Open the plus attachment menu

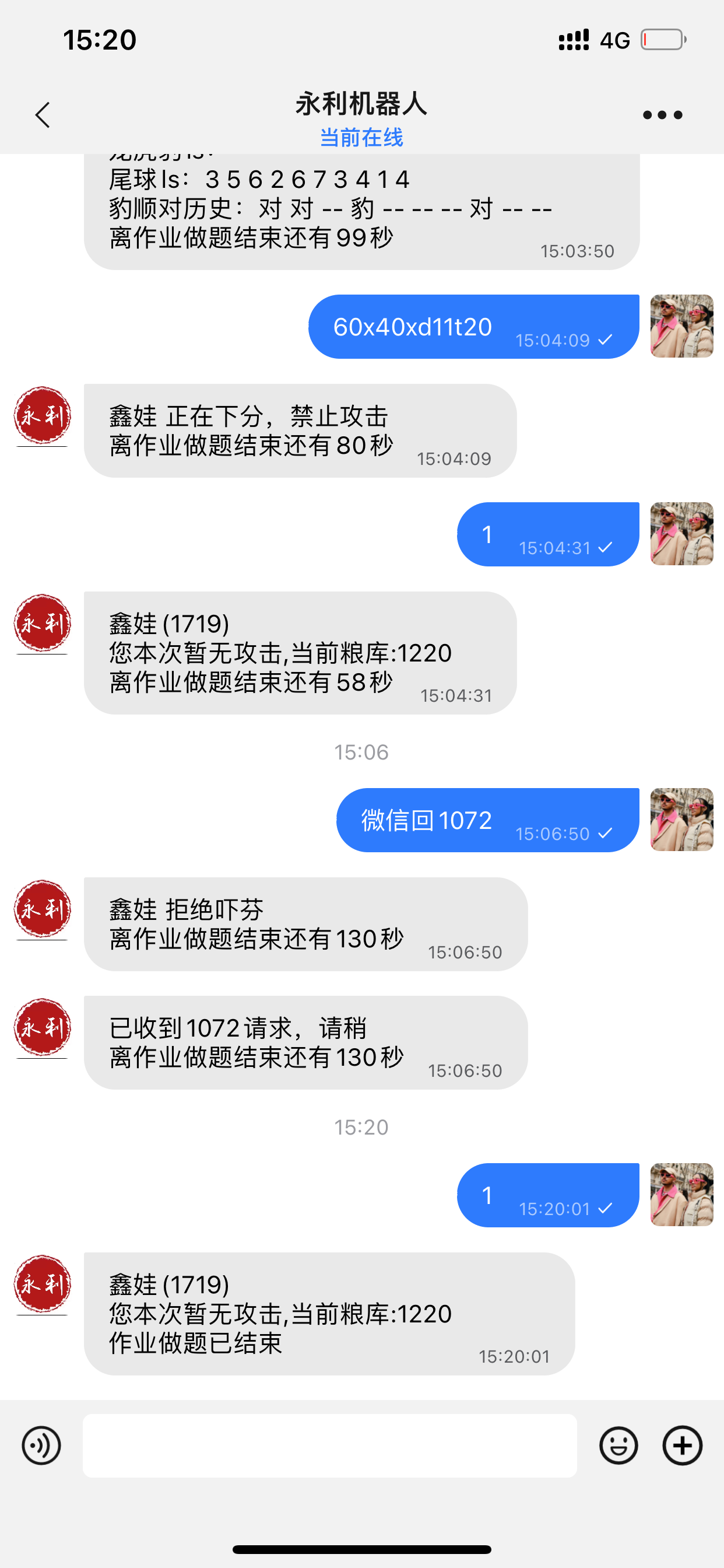(682, 1445)
